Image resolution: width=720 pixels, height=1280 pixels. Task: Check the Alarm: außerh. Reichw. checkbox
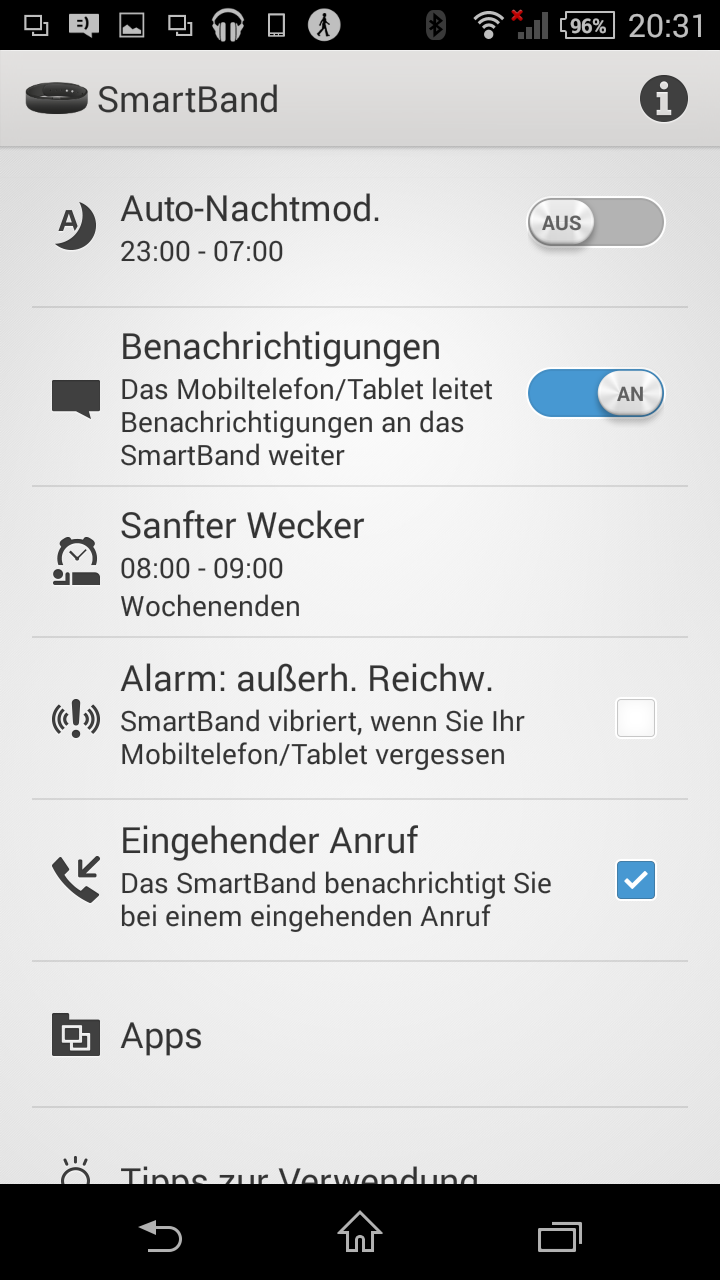pyautogui.click(x=636, y=718)
